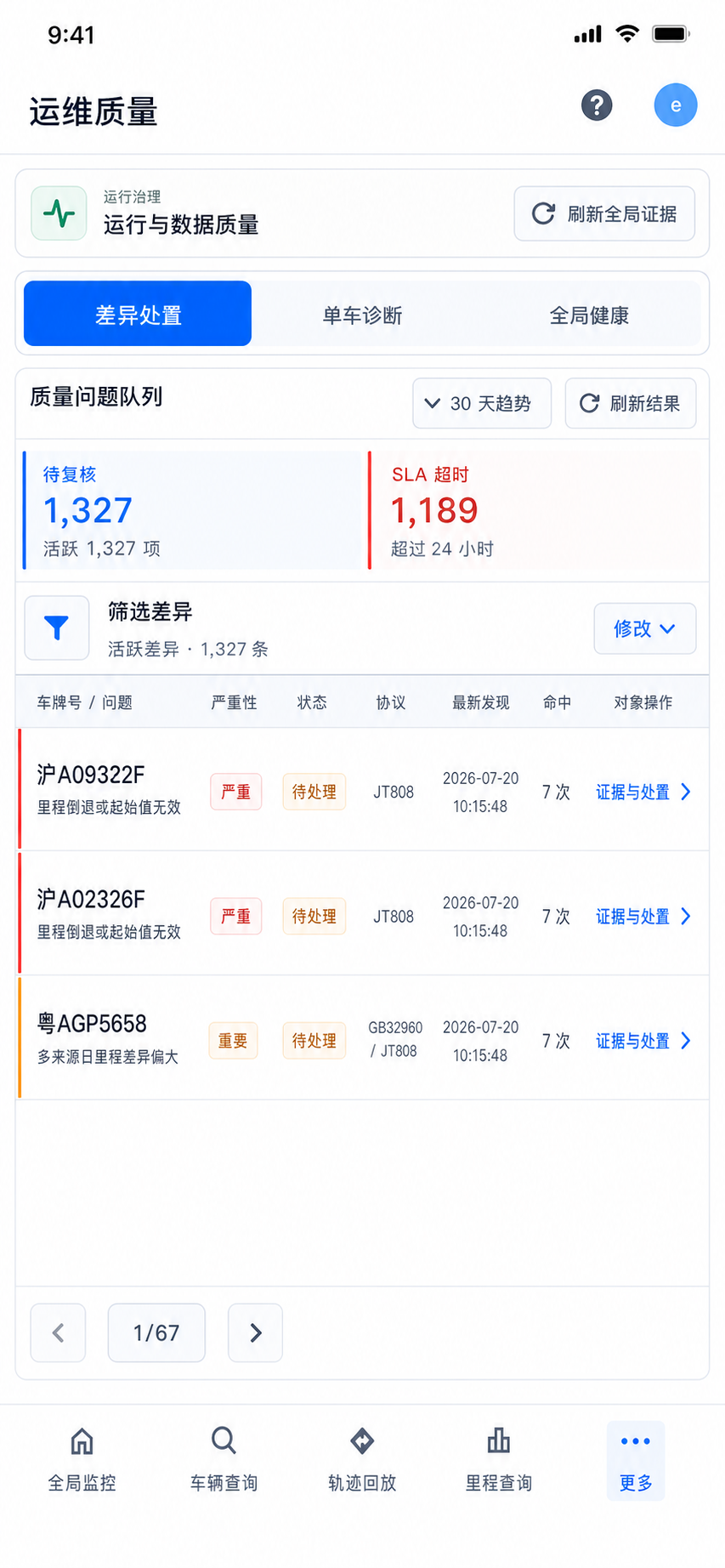Switch to the 单车诊断 tab

pyautogui.click(x=362, y=315)
